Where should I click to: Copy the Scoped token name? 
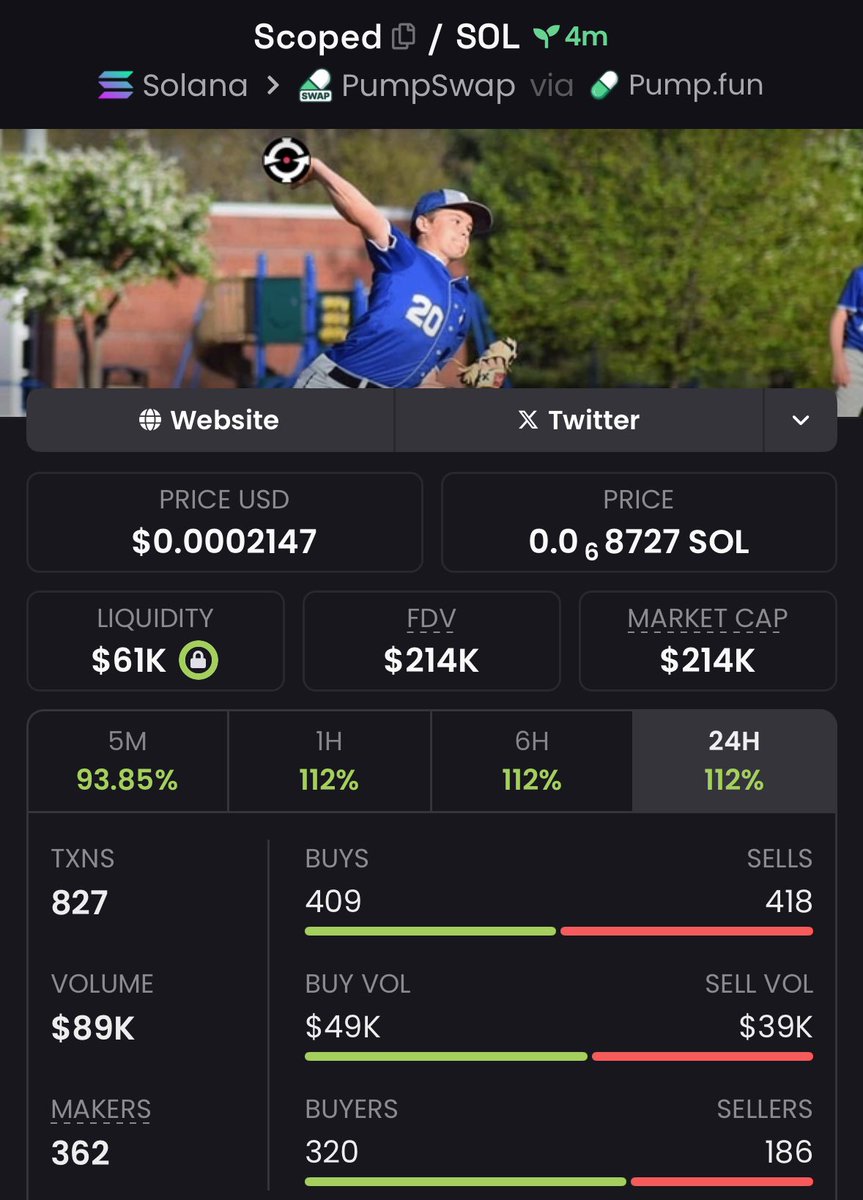[403, 38]
